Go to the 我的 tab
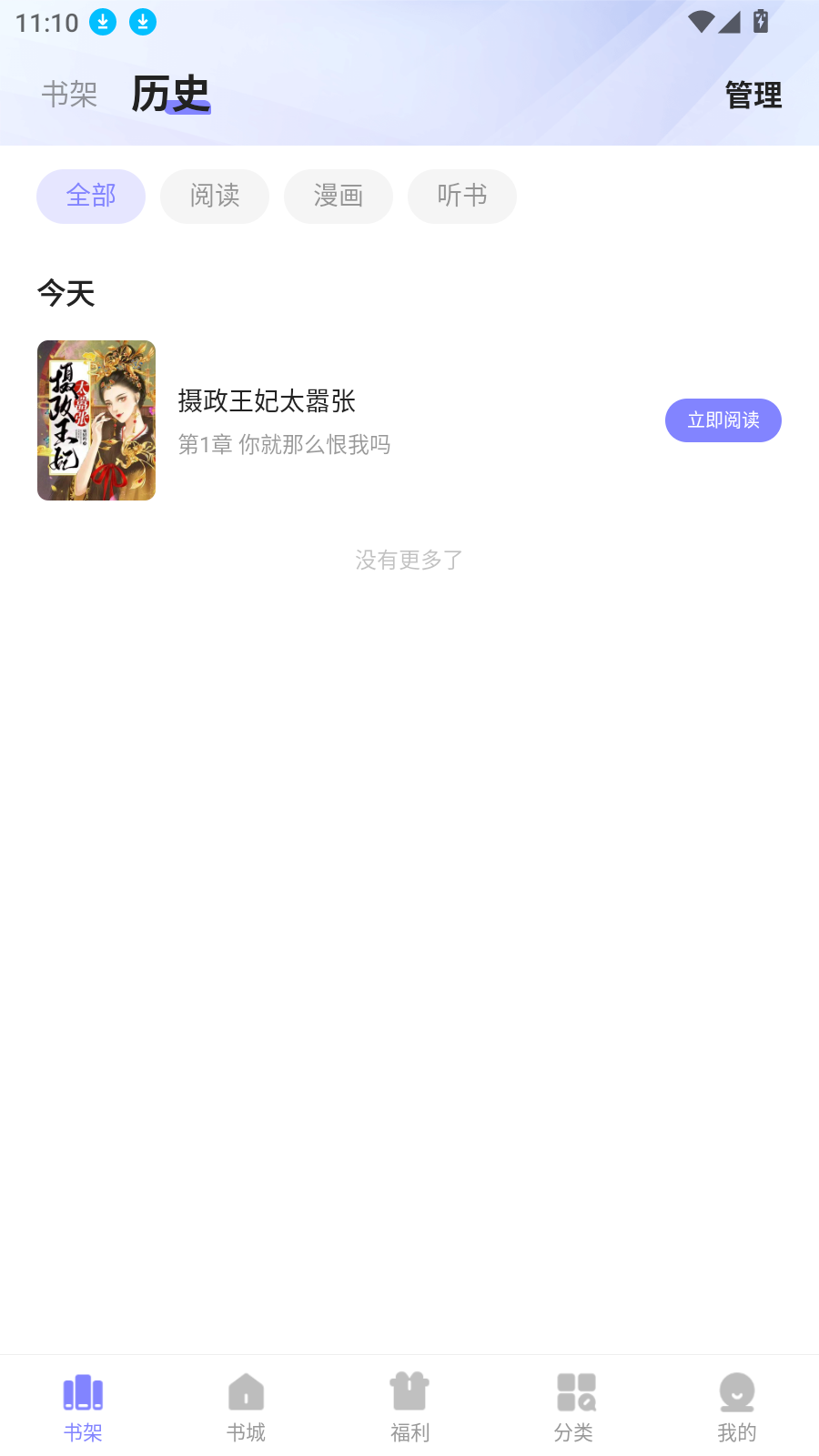The width and height of the screenshot is (819, 1456). pos(736,1408)
